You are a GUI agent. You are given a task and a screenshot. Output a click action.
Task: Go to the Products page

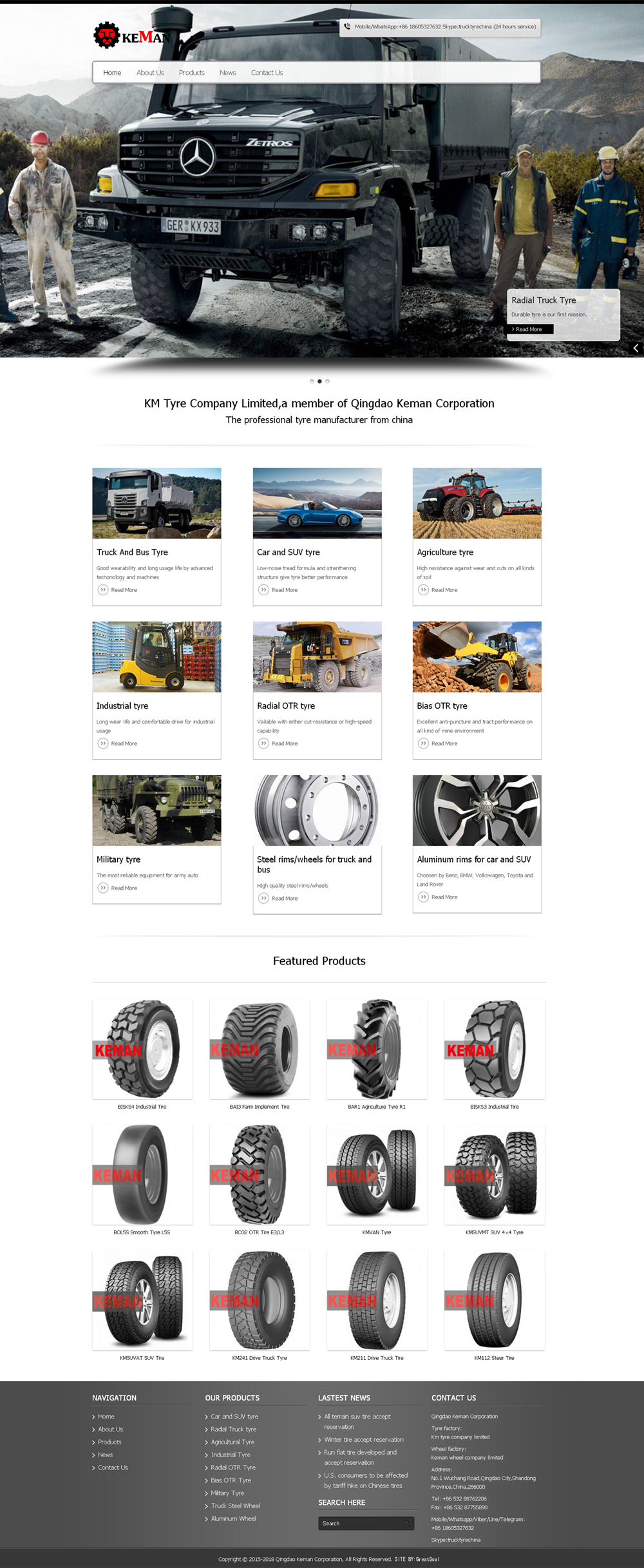coord(191,73)
